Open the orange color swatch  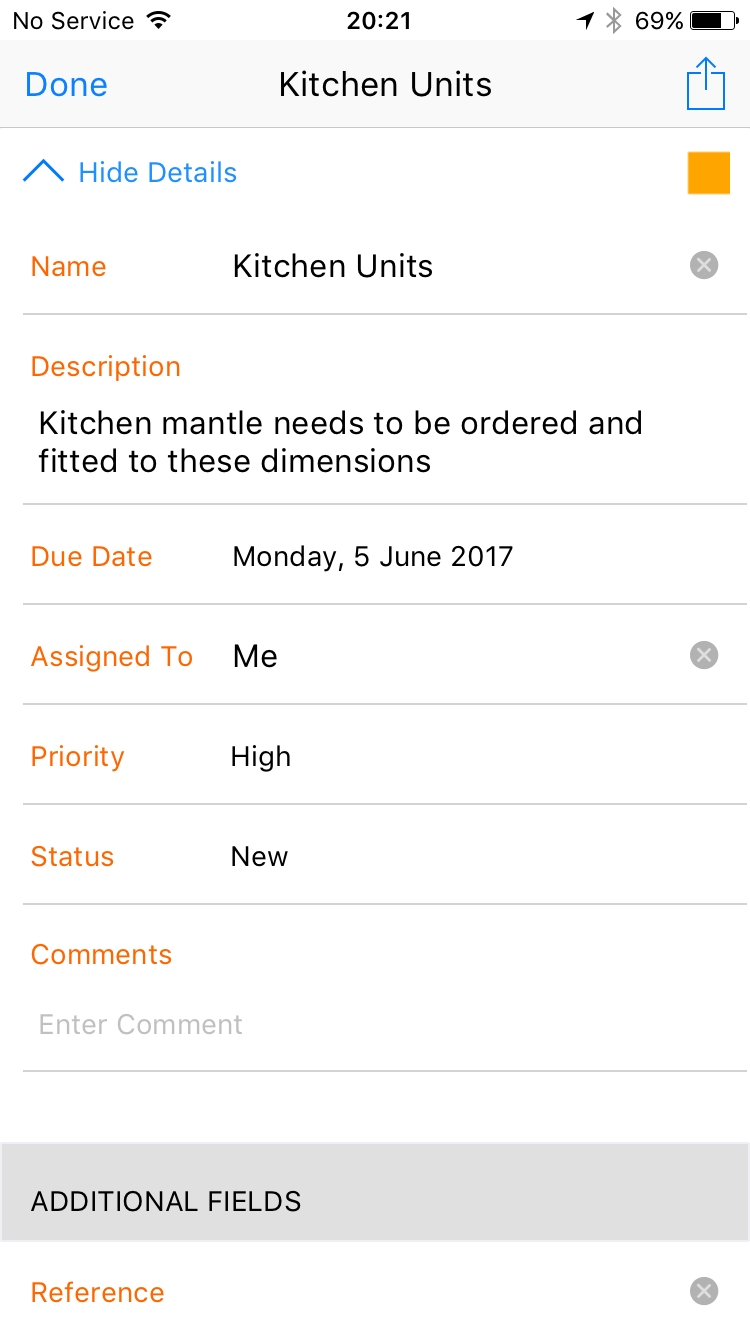click(709, 173)
